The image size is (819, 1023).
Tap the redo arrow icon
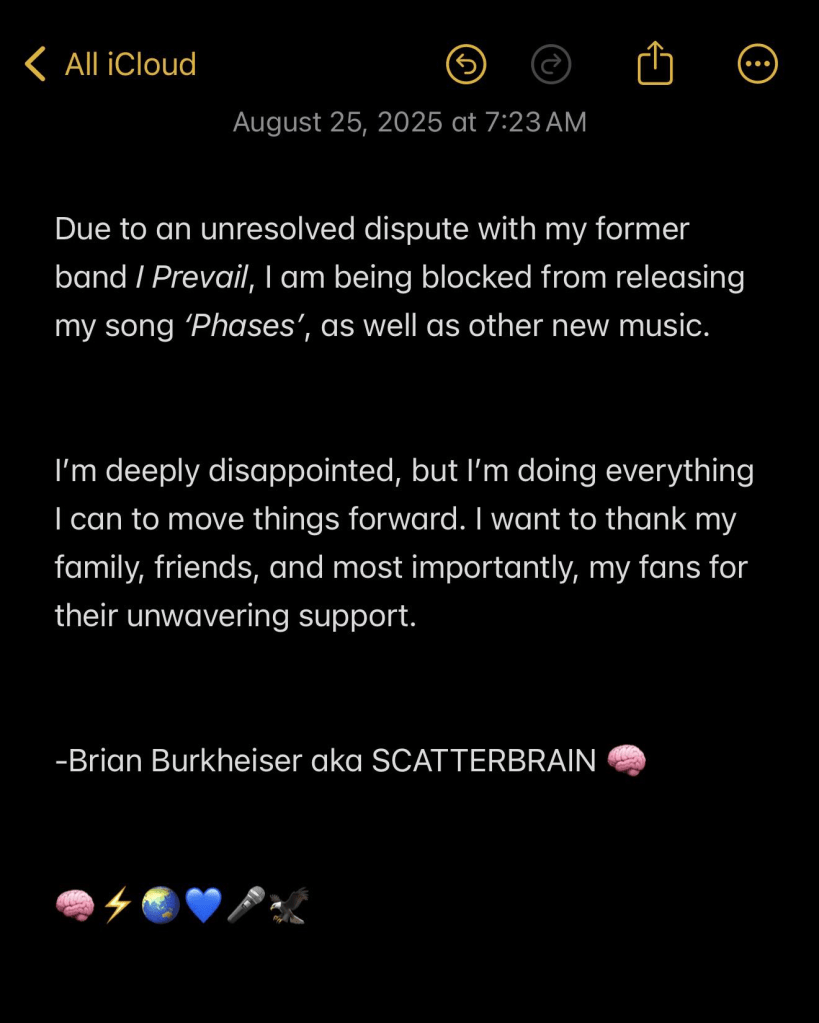point(551,65)
